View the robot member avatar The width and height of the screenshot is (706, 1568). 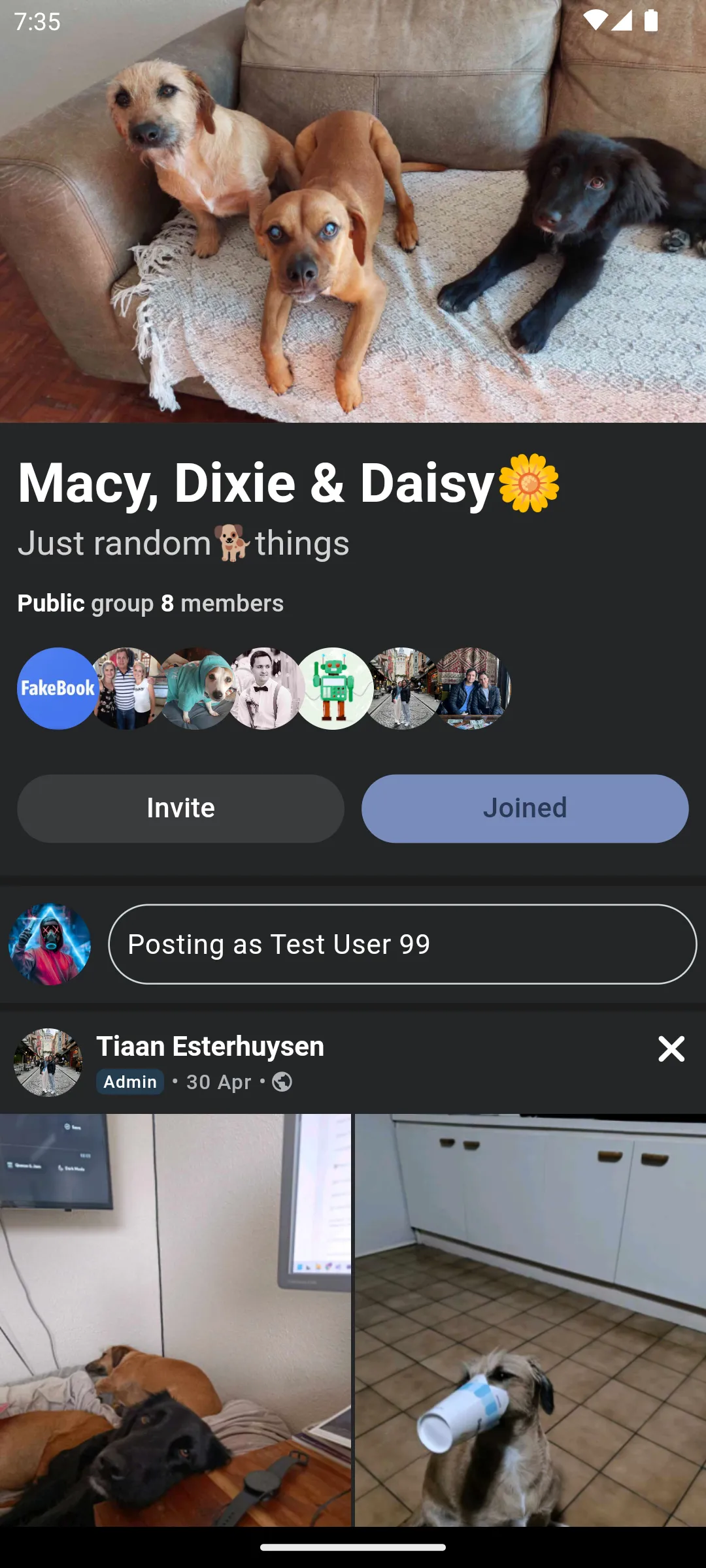coord(333,688)
